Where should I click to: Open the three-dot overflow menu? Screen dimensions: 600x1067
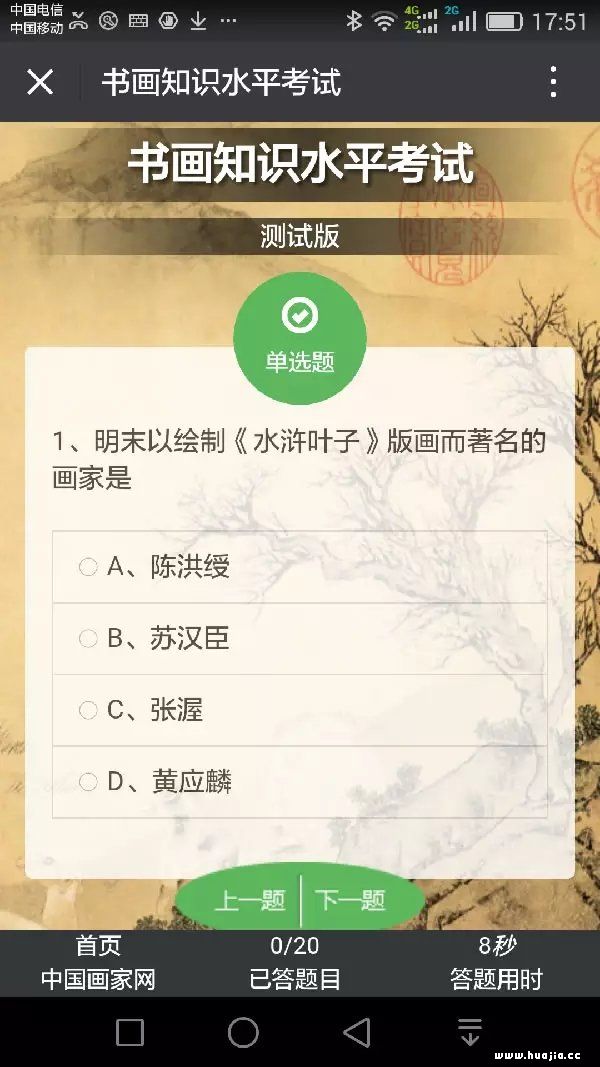(554, 82)
